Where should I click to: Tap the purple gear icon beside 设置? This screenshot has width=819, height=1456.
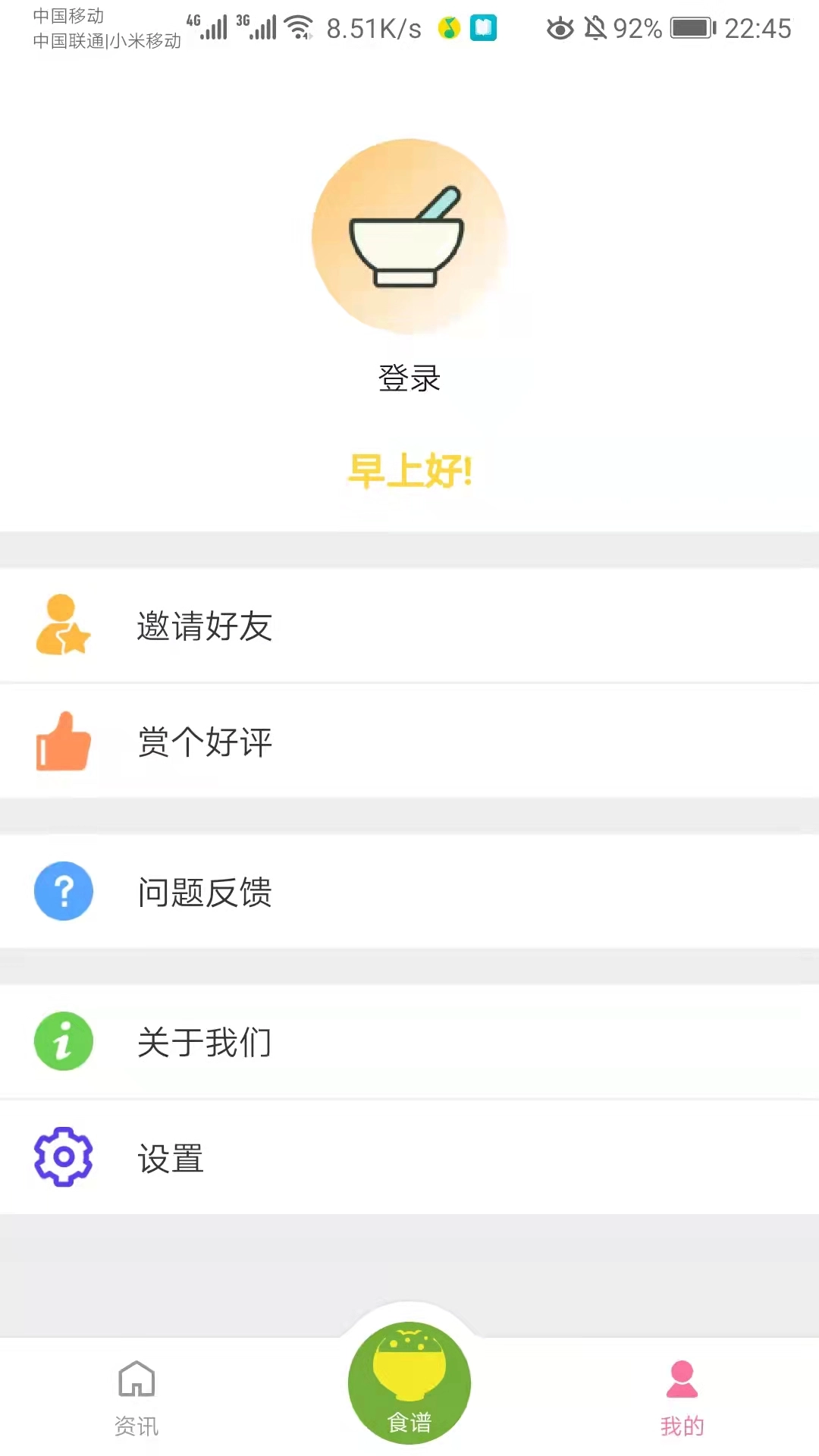click(x=64, y=1156)
